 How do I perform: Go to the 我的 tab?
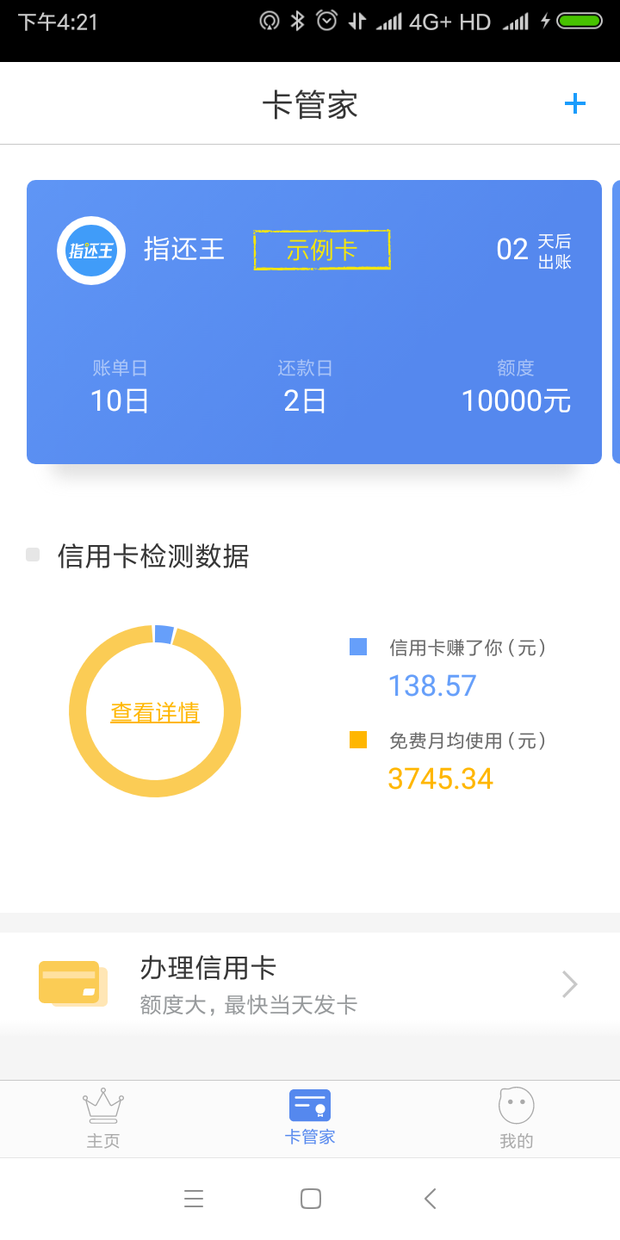pyautogui.click(x=516, y=1119)
